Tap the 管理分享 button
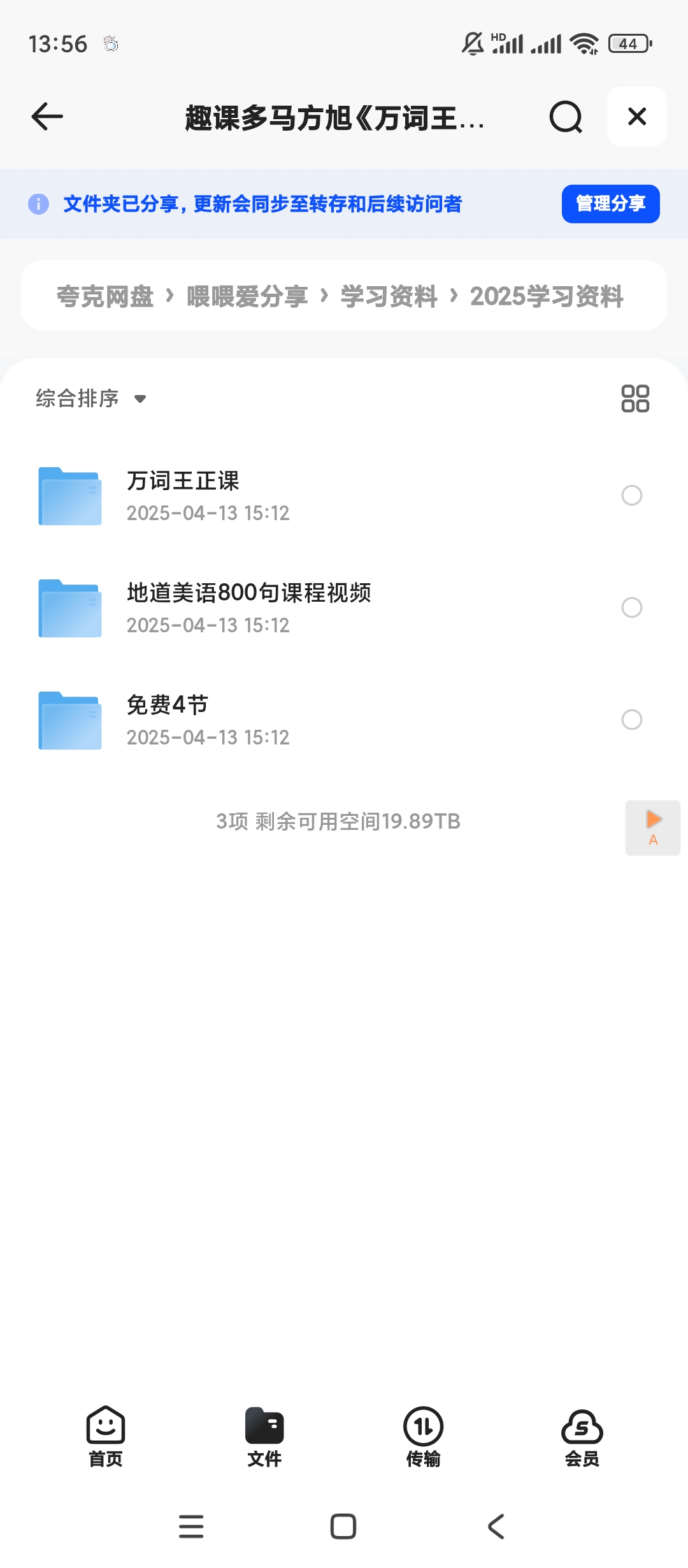Screen dimensions: 688x1568 coord(610,204)
